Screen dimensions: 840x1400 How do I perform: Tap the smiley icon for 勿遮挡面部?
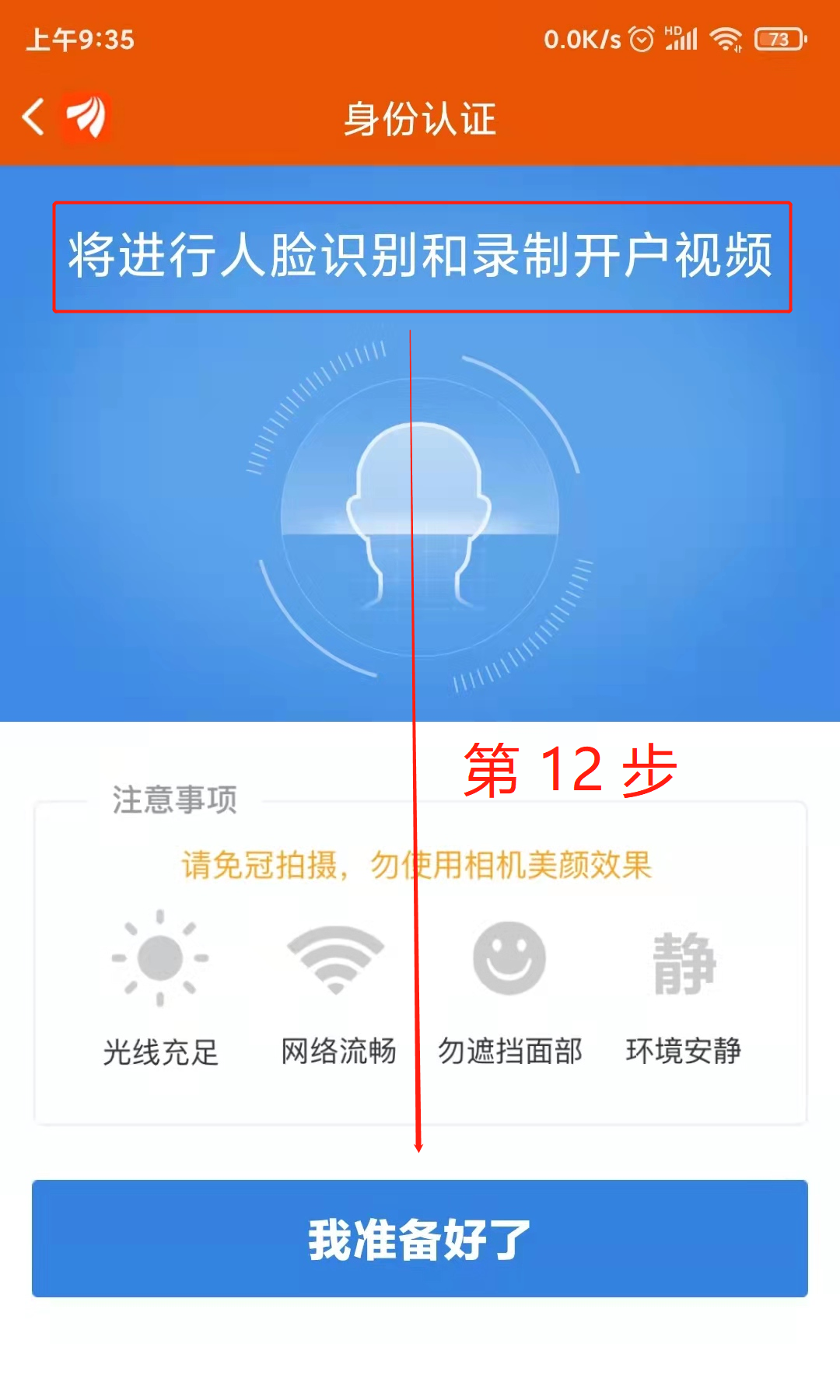508,957
